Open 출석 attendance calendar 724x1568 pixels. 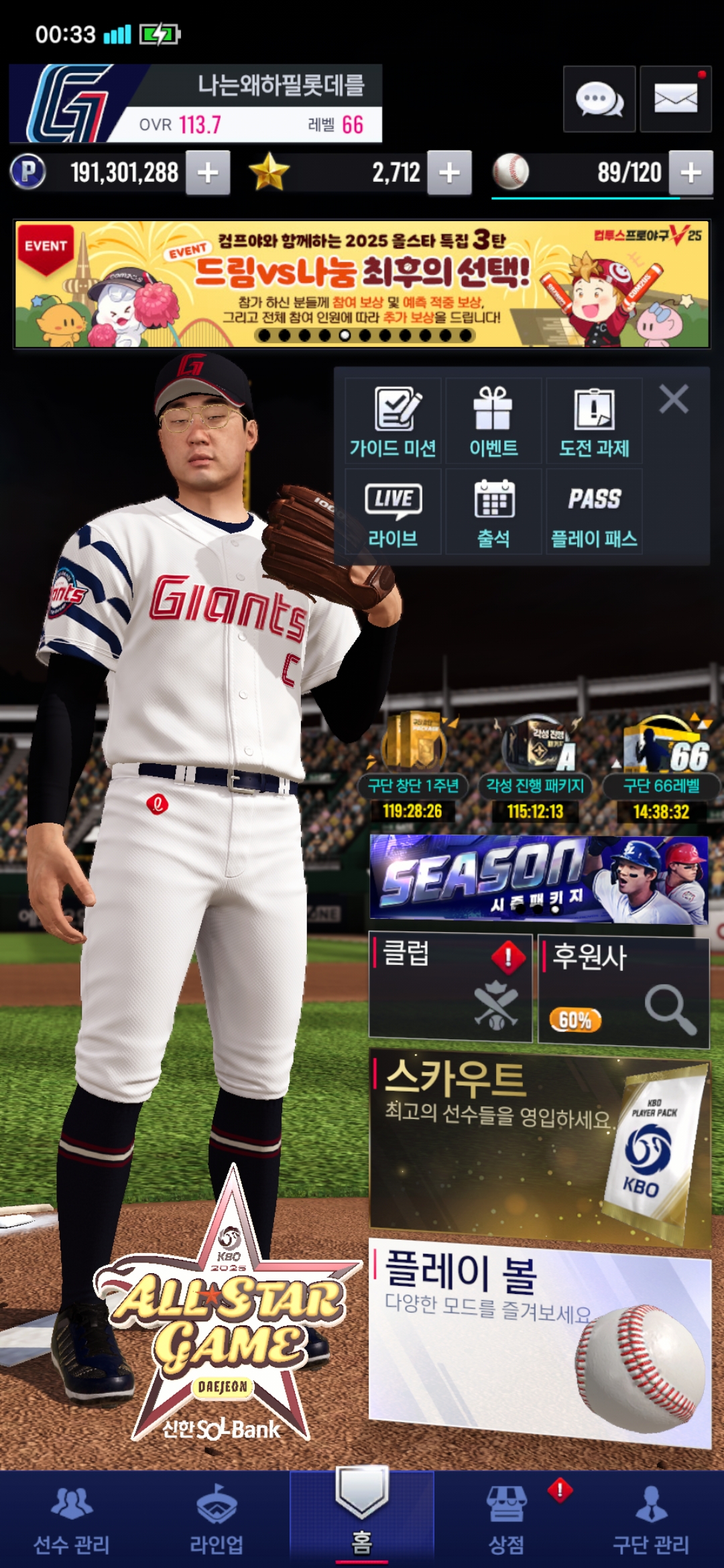[493, 512]
